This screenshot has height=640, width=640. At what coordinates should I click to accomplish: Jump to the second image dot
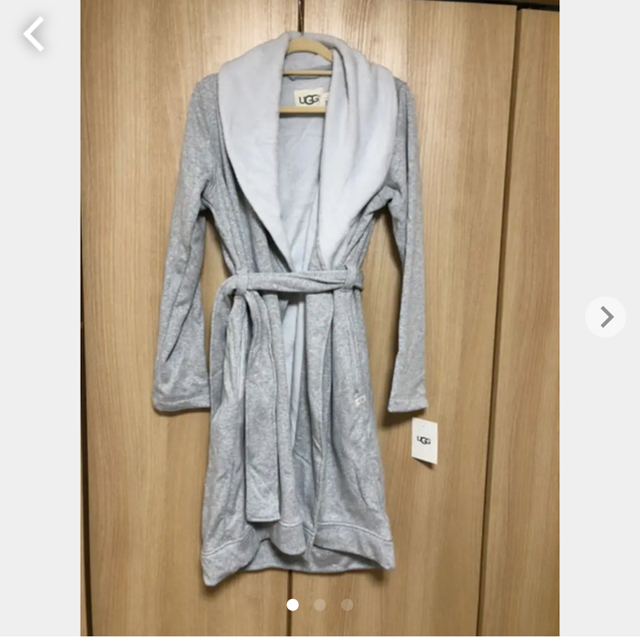pyautogui.click(x=320, y=604)
